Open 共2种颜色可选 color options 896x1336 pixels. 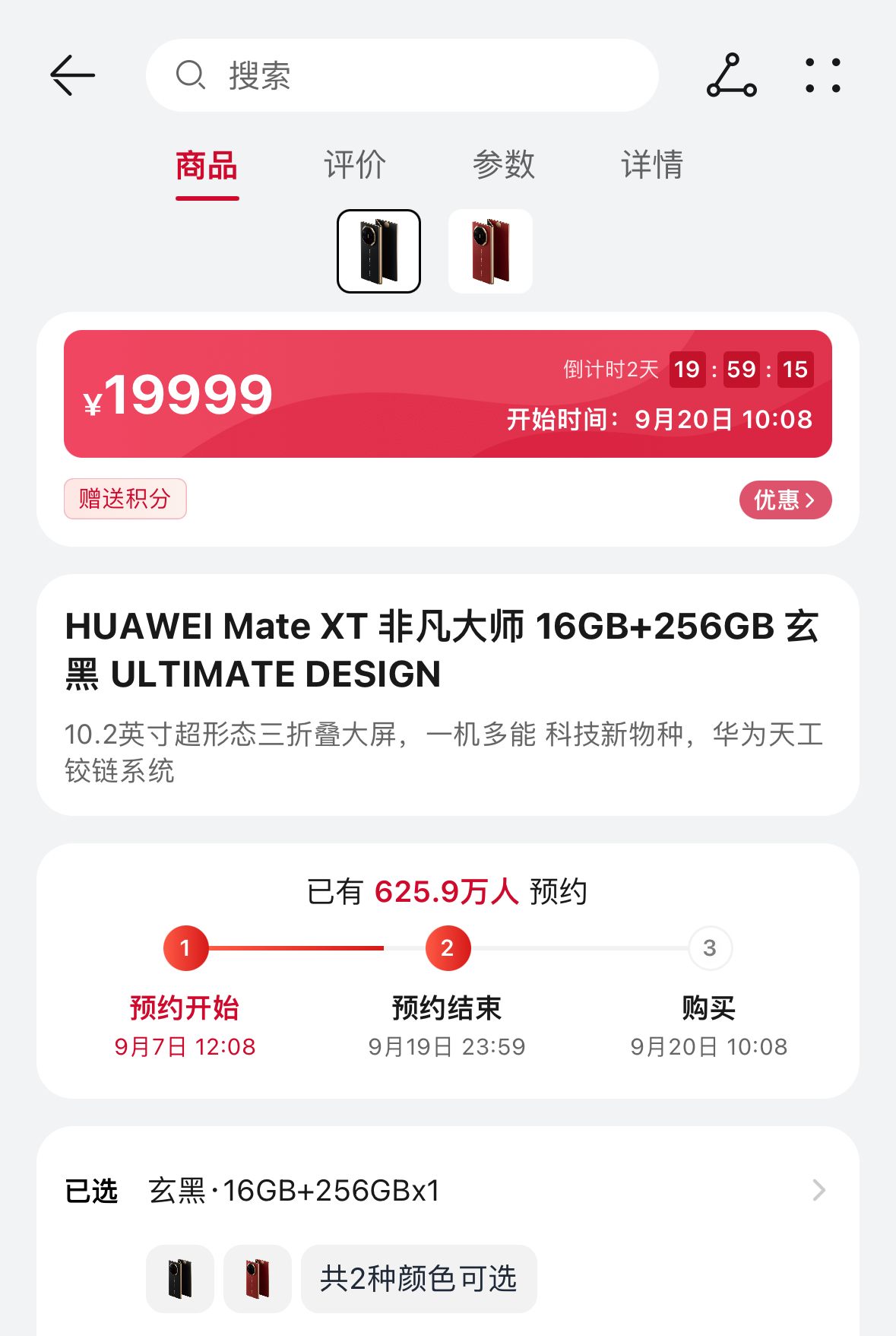tap(419, 1279)
